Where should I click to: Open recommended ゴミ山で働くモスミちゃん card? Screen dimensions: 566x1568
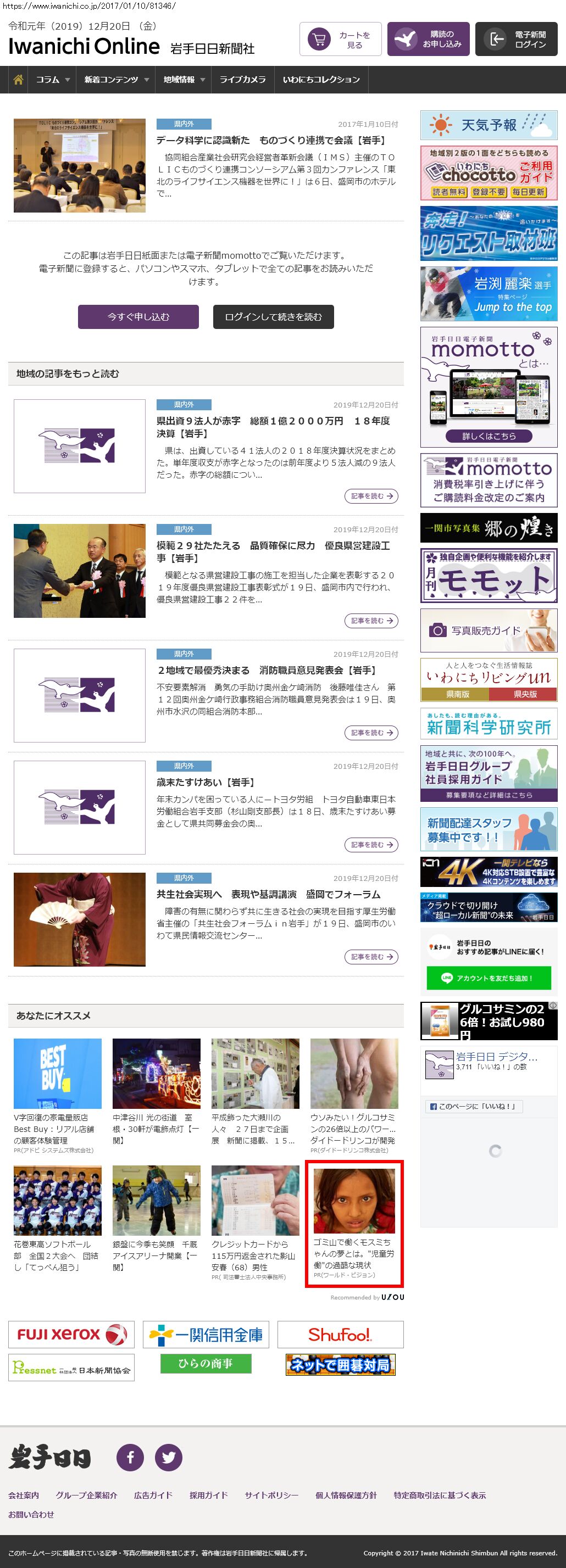click(354, 1224)
